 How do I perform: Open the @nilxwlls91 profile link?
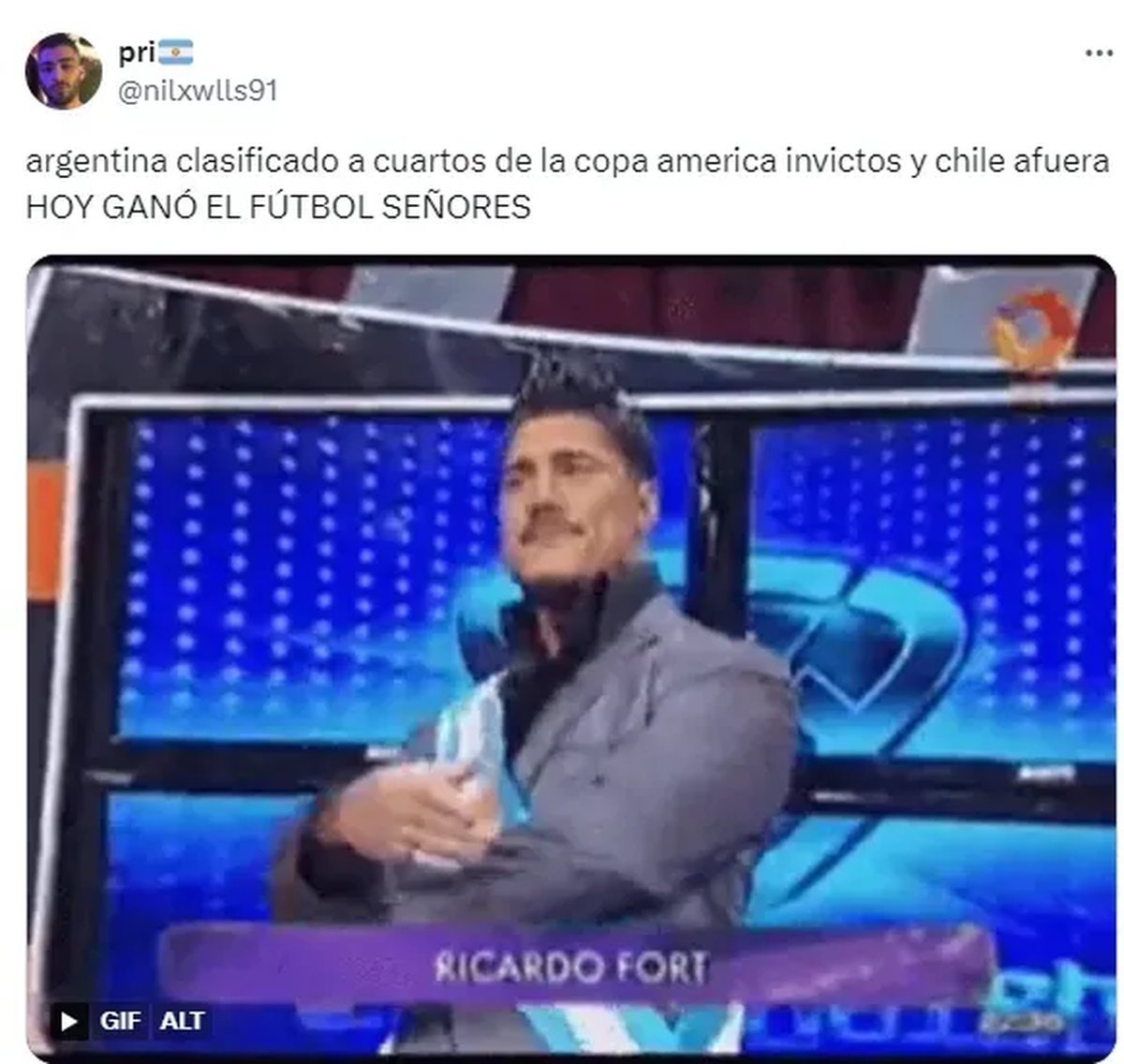[197, 91]
